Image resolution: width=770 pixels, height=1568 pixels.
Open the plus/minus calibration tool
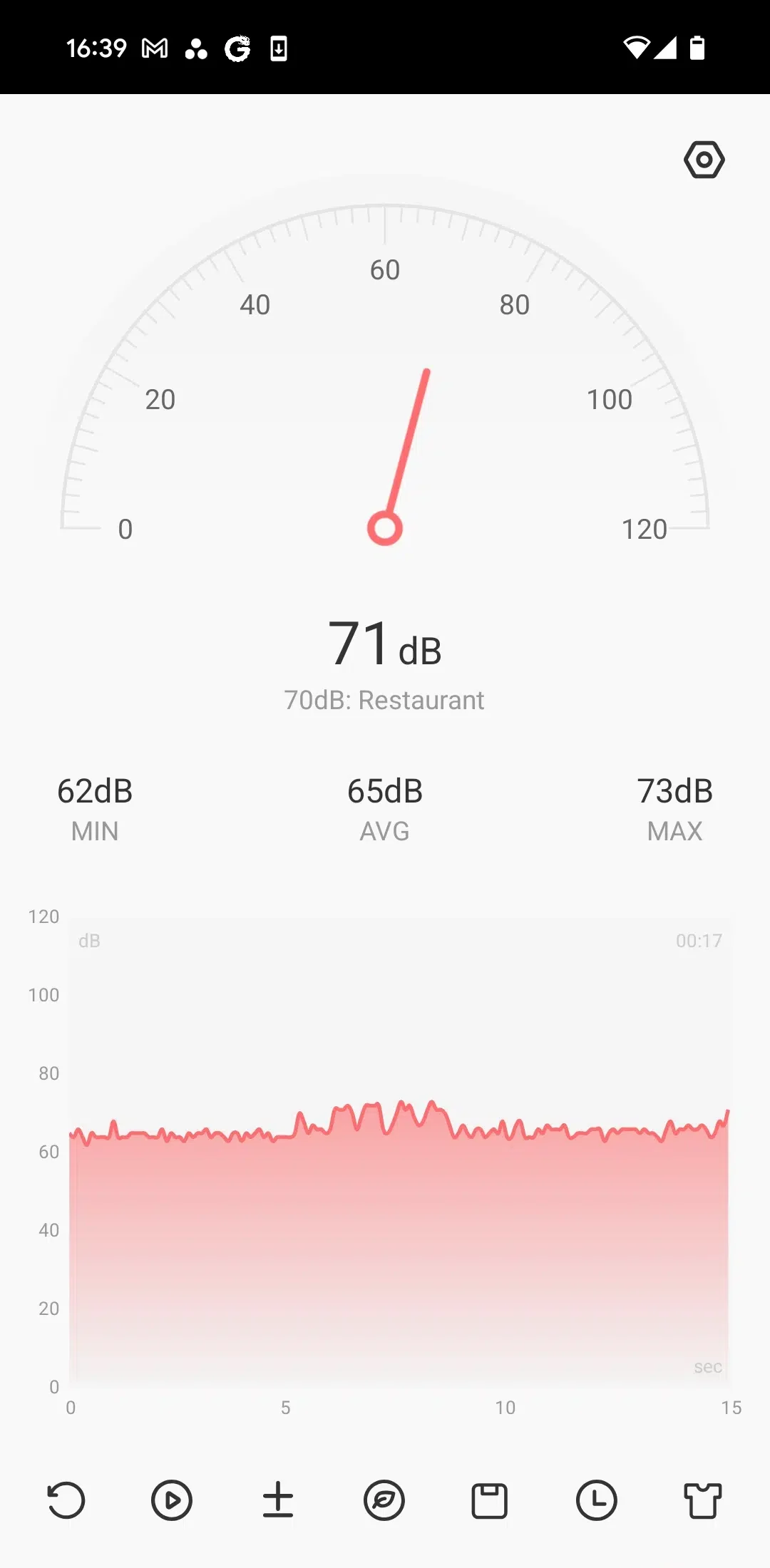pyautogui.click(x=278, y=1500)
